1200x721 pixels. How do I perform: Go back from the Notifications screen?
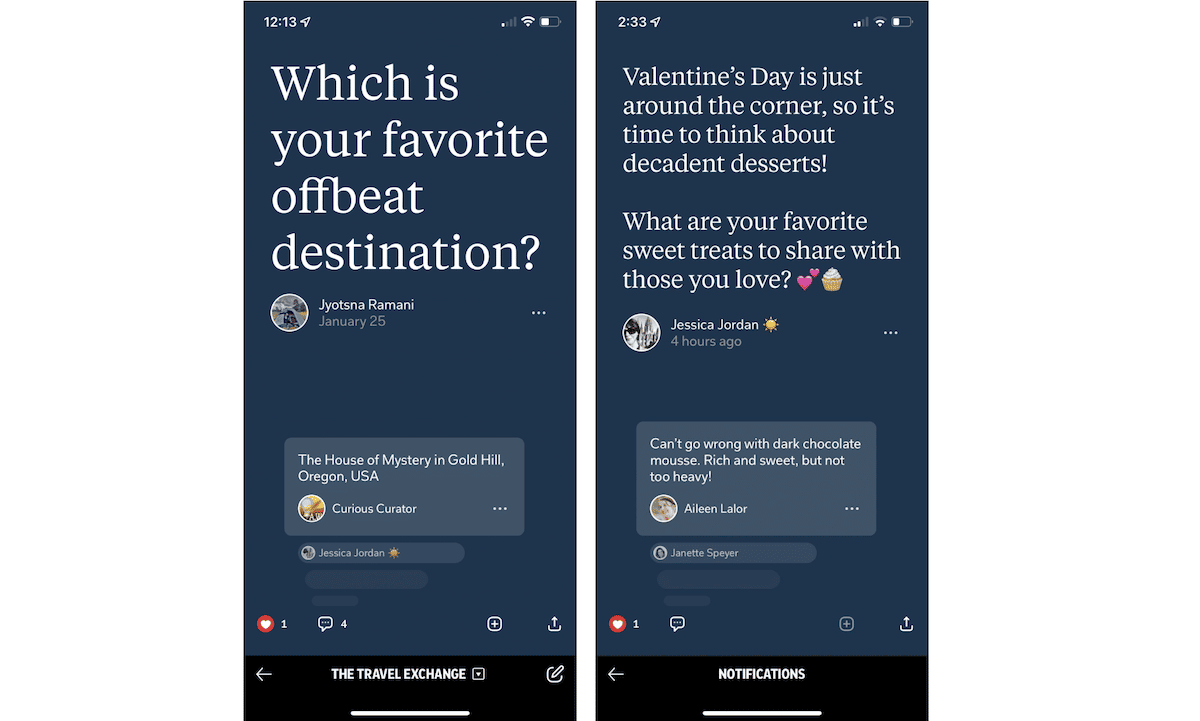616,674
